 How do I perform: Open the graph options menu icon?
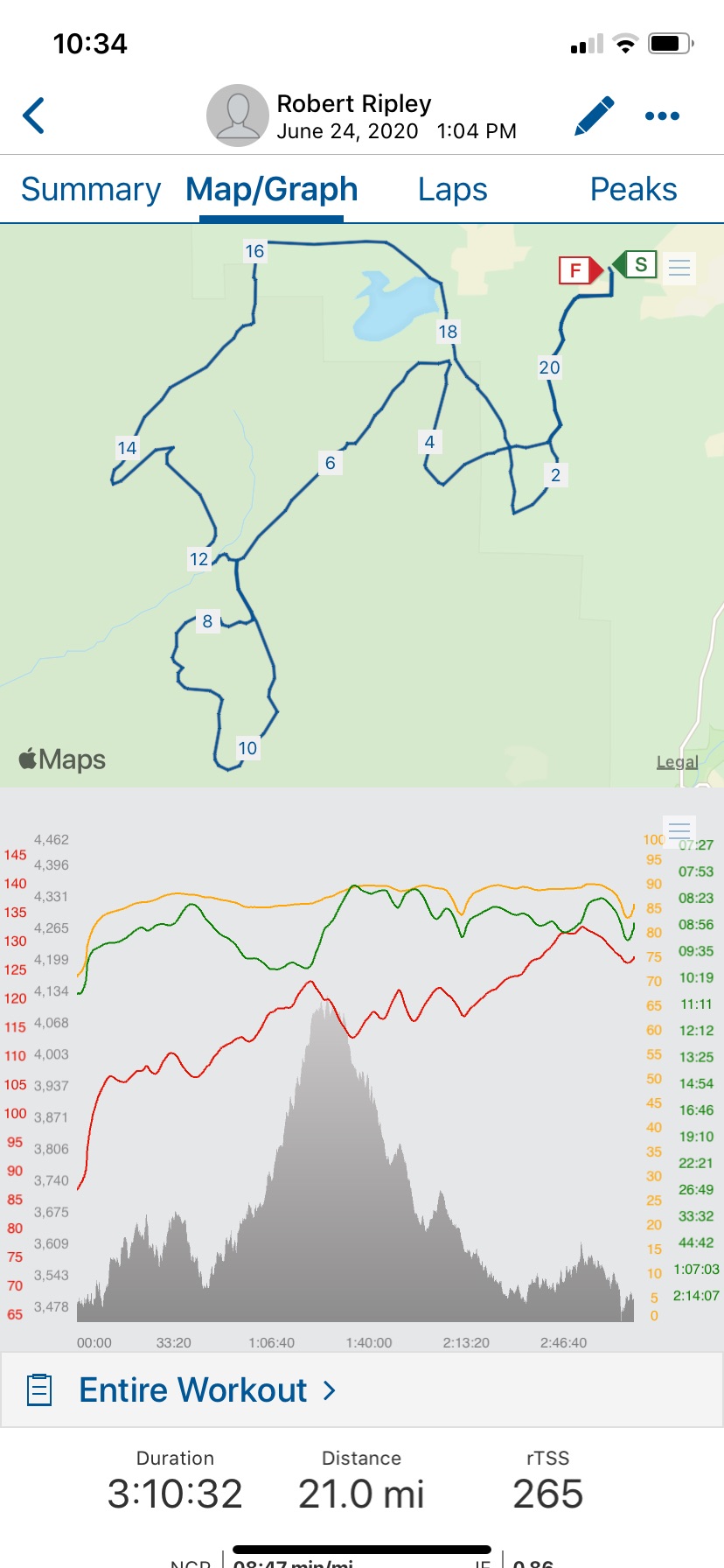click(x=679, y=829)
